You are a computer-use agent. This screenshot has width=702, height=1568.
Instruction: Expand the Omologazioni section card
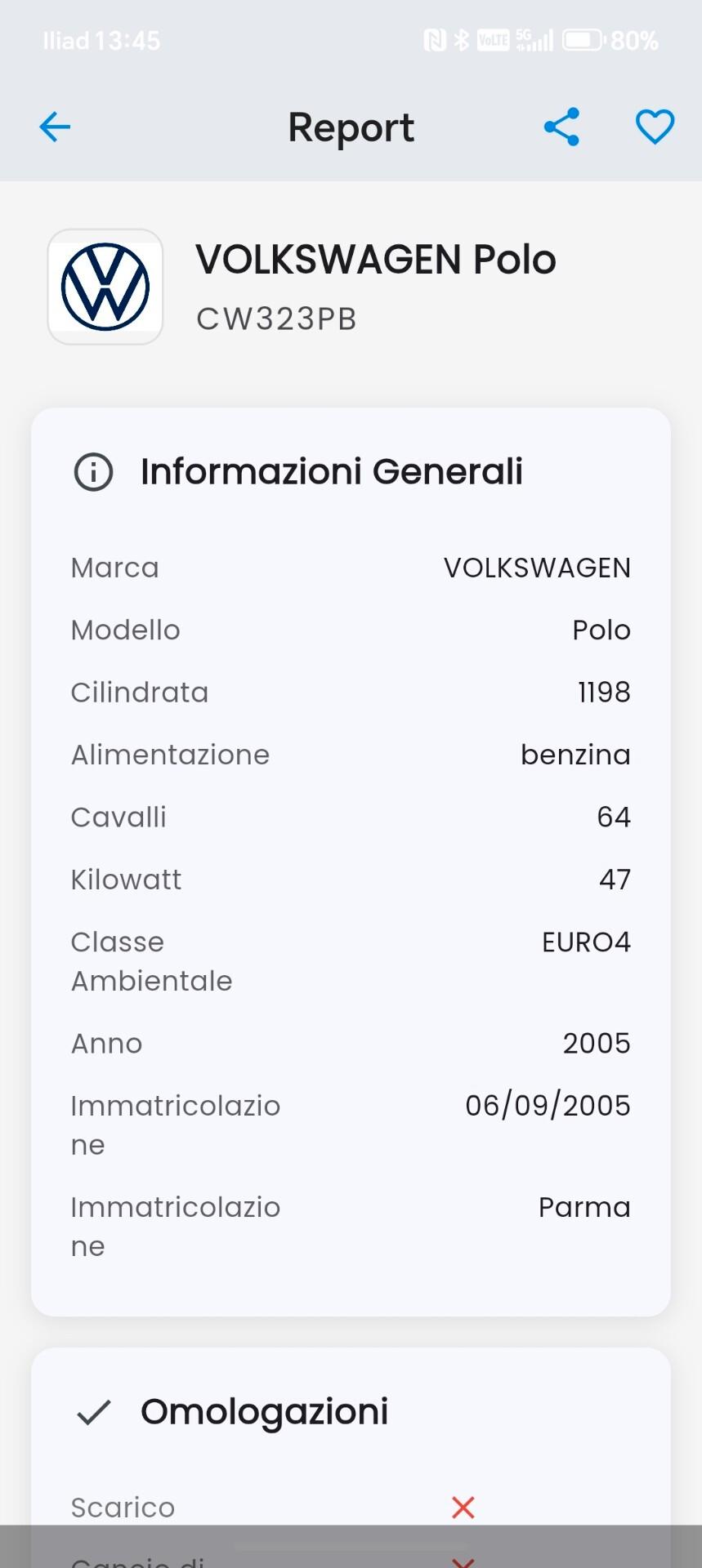264,1410
